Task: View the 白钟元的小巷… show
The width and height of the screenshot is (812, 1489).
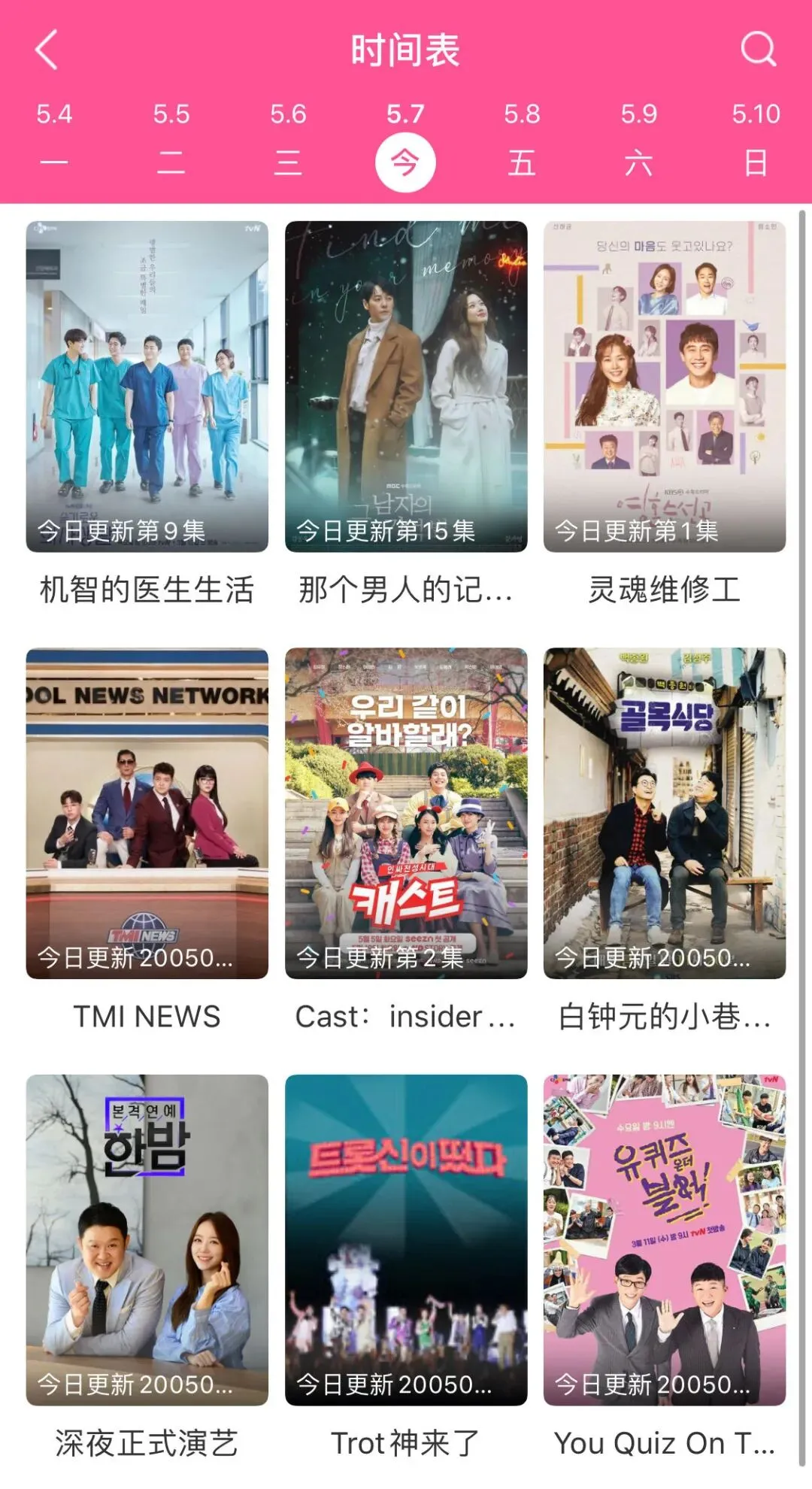Action: 665,813
